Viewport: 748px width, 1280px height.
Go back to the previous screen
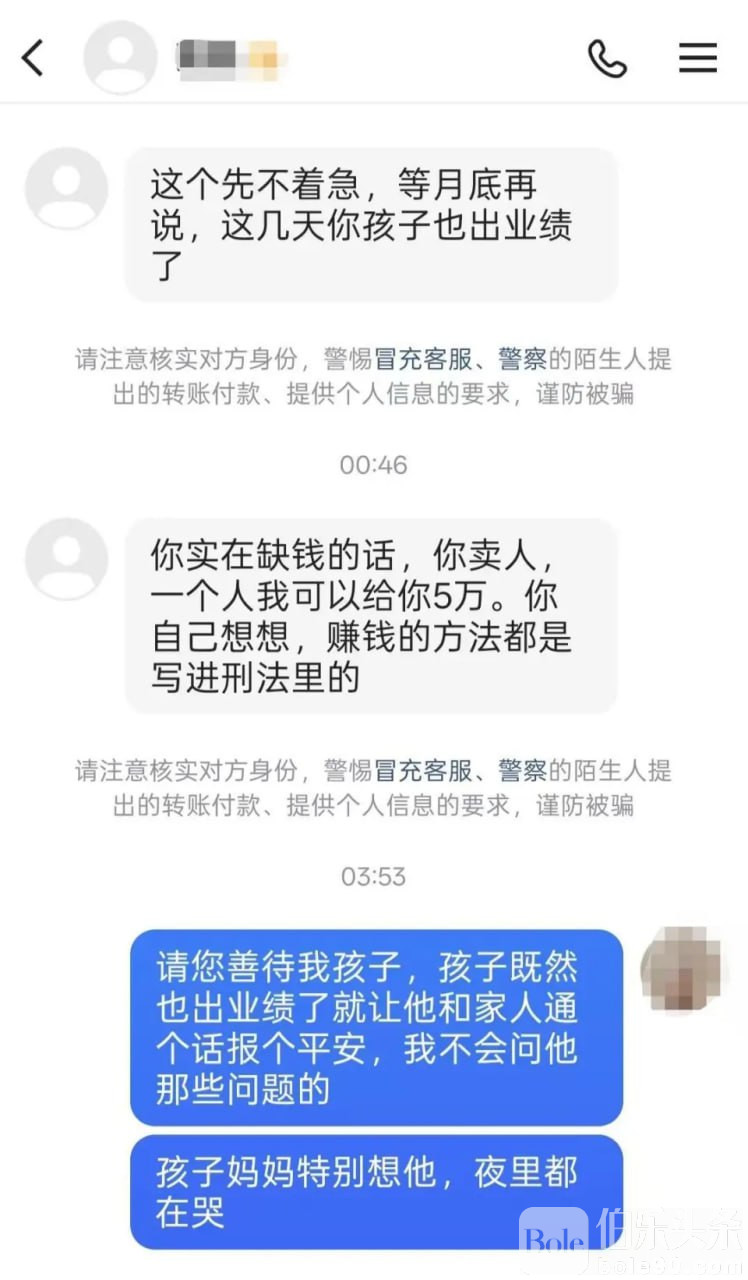[33, 58]
